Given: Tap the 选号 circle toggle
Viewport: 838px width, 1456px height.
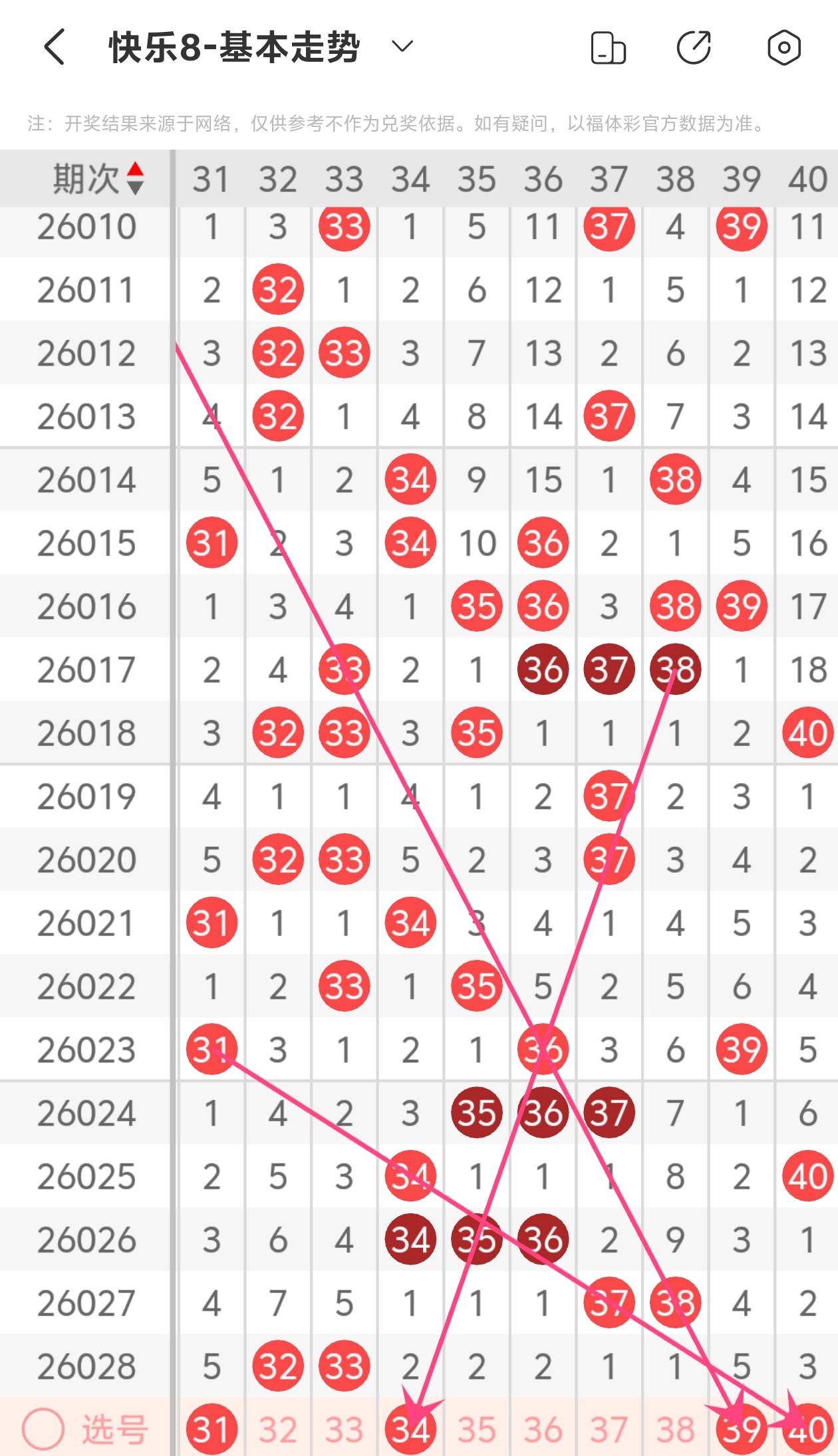Looking at the screenshot, I should [43, 1429].
